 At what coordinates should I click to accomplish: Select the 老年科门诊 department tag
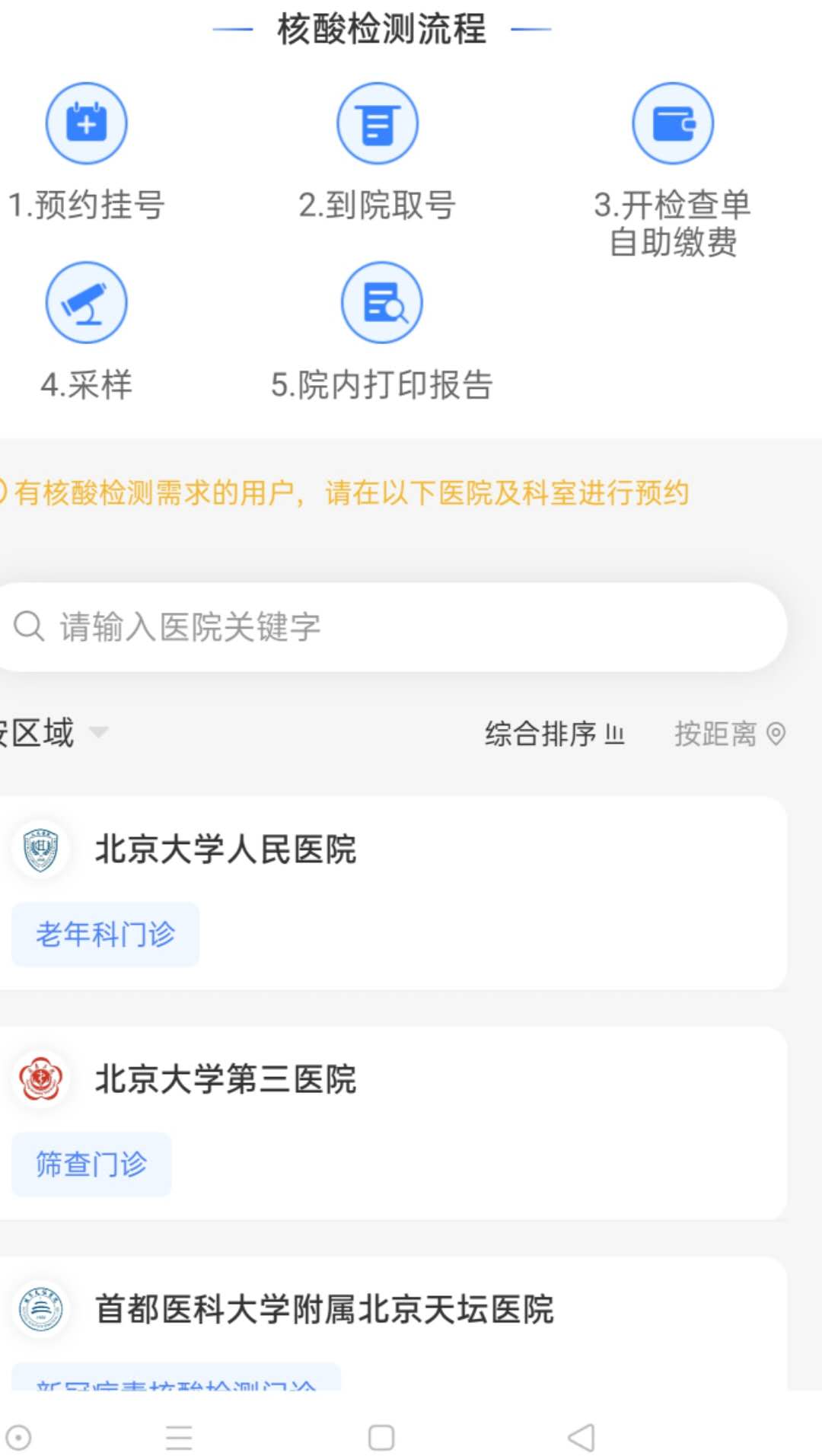point(104,935)
